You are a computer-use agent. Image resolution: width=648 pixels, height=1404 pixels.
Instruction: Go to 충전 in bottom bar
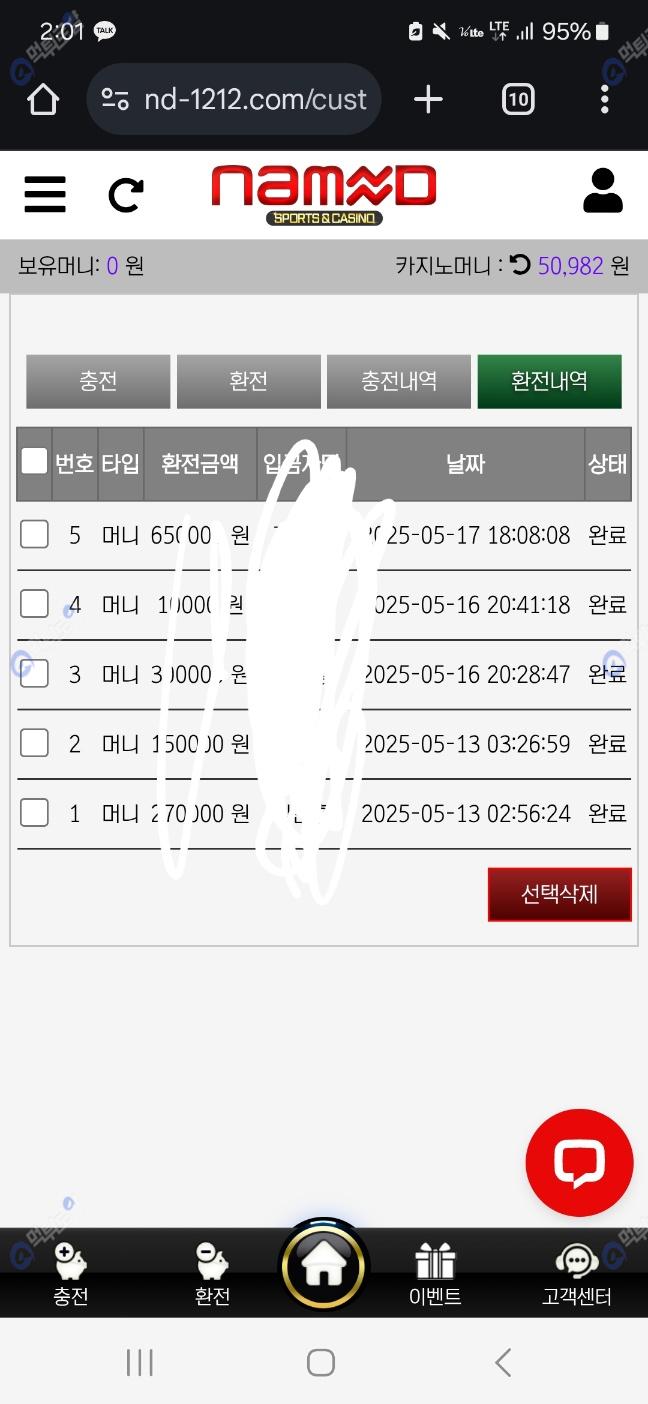(x=71, y=1276)
